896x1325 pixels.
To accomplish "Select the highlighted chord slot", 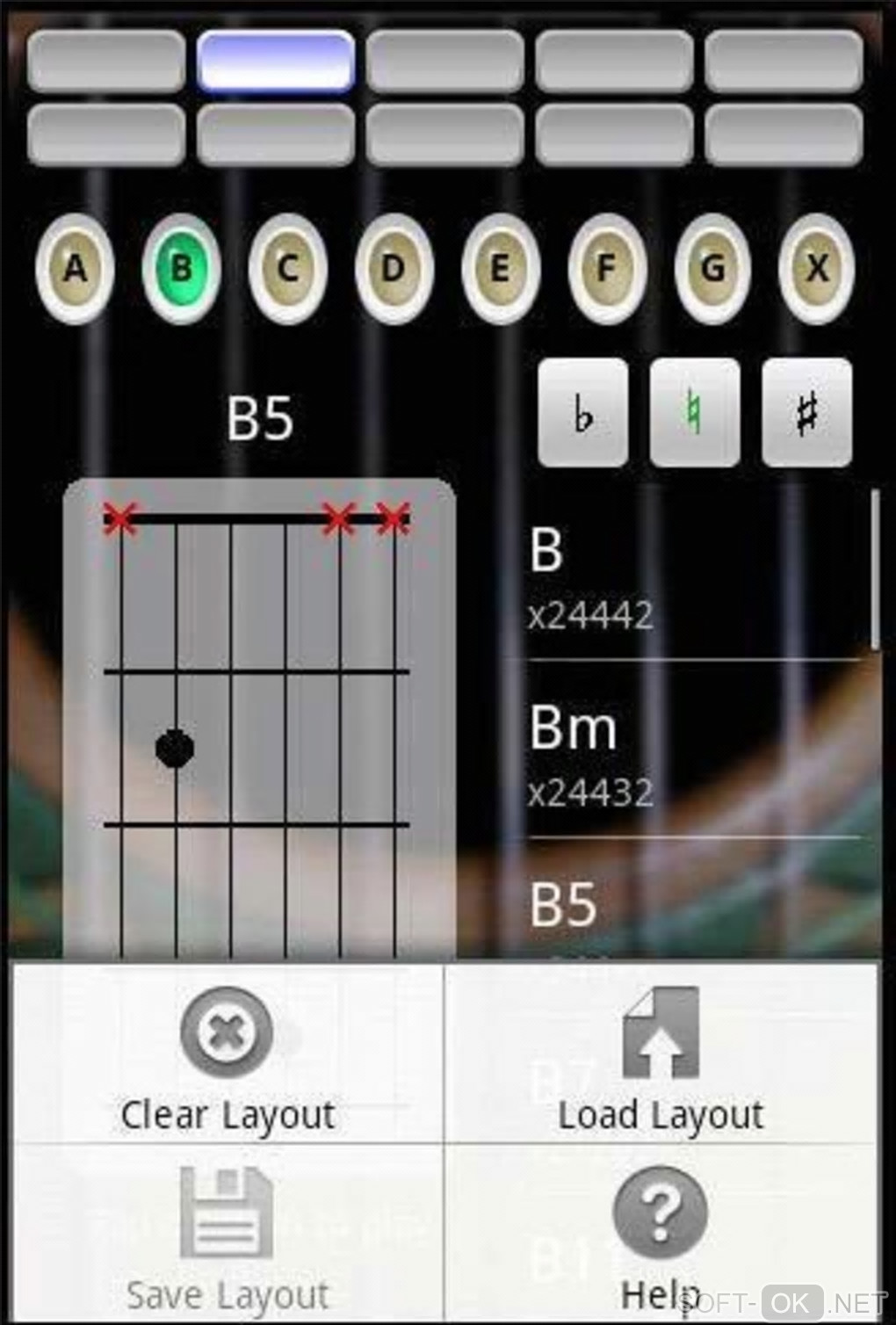I will click(x=276, y=61).
